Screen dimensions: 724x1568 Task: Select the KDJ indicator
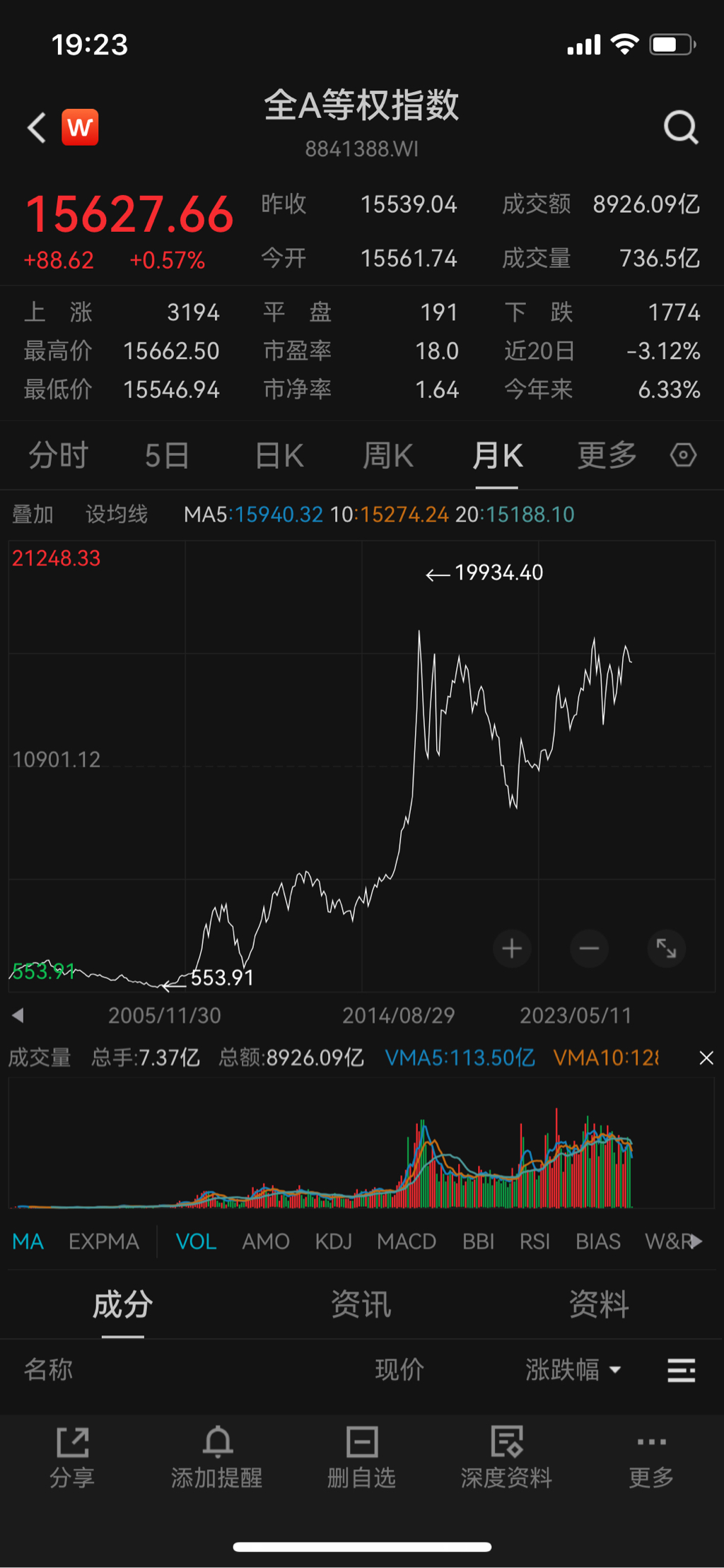(x=333, y=1242)
